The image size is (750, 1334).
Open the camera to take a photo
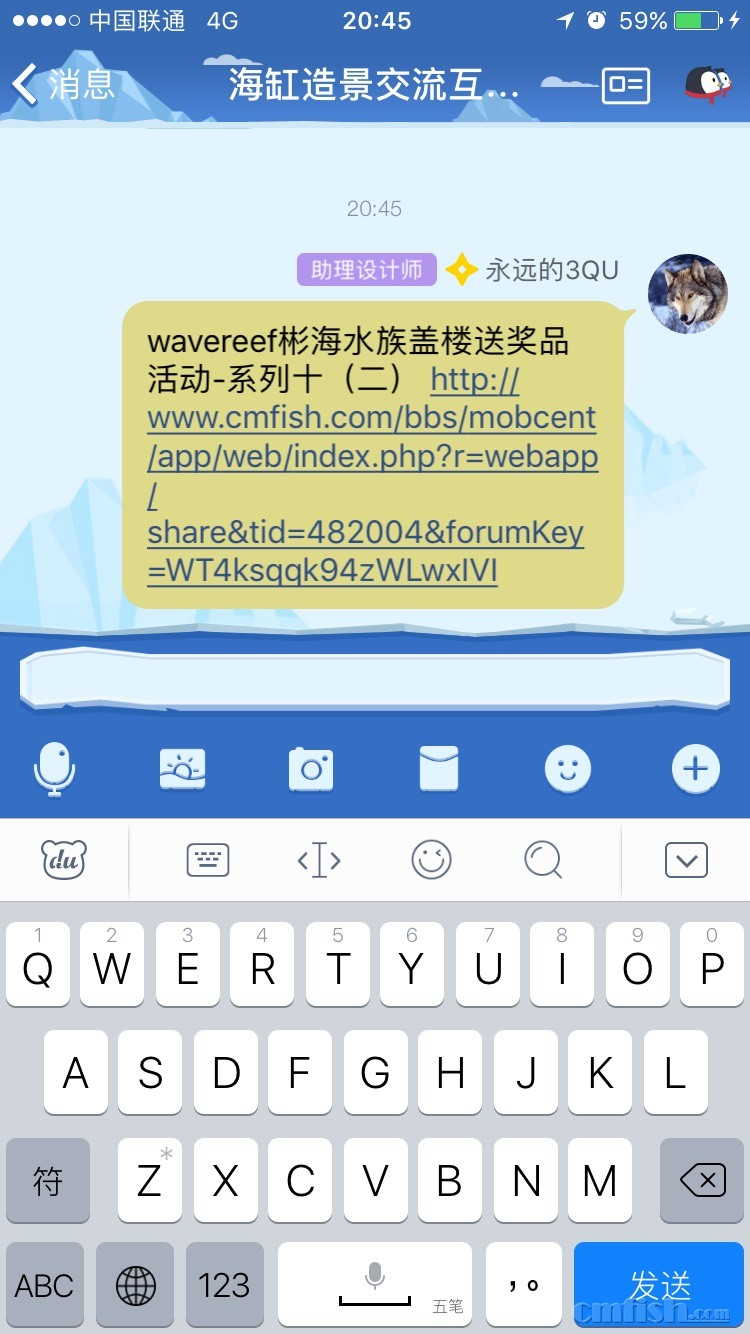[311, 769]
